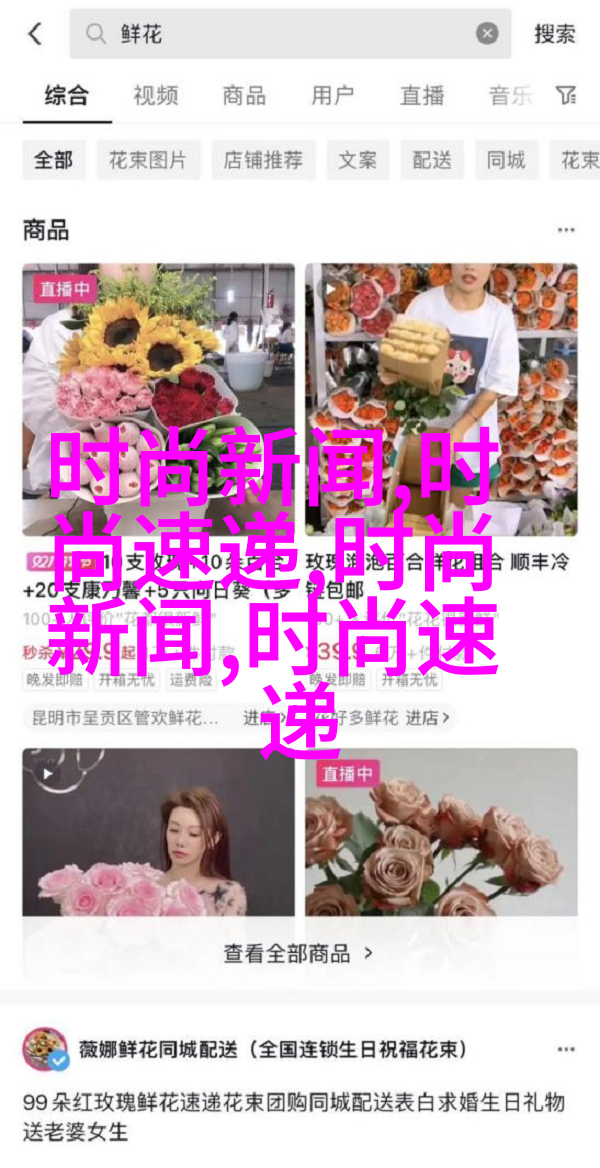Image resolution: width=600 pixels, height=1168 pixels.
Task: Open the filter icon beside tabs
Action: (x=567, y=96)
